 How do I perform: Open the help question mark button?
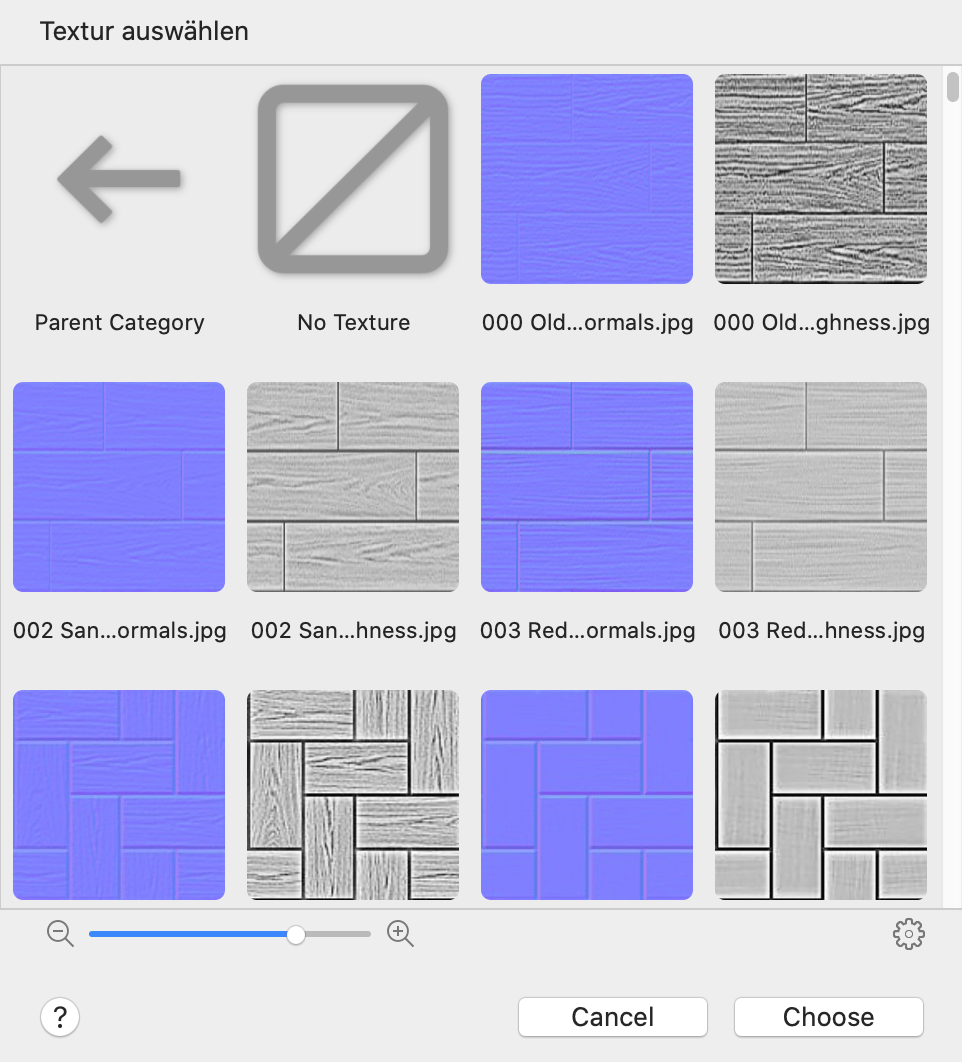tap(60, 1018)
